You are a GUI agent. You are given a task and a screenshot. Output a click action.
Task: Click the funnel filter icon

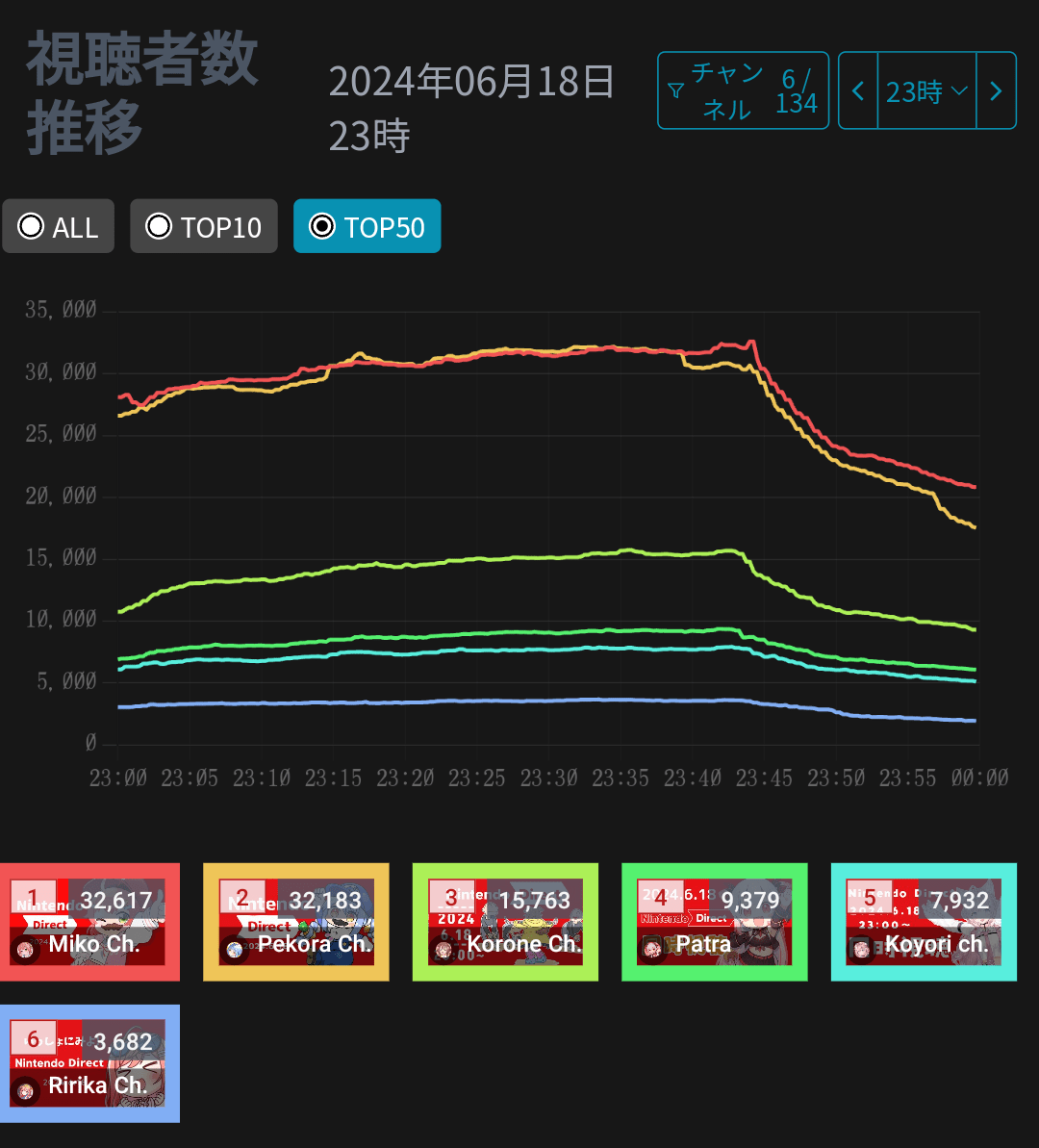point(676,88)
